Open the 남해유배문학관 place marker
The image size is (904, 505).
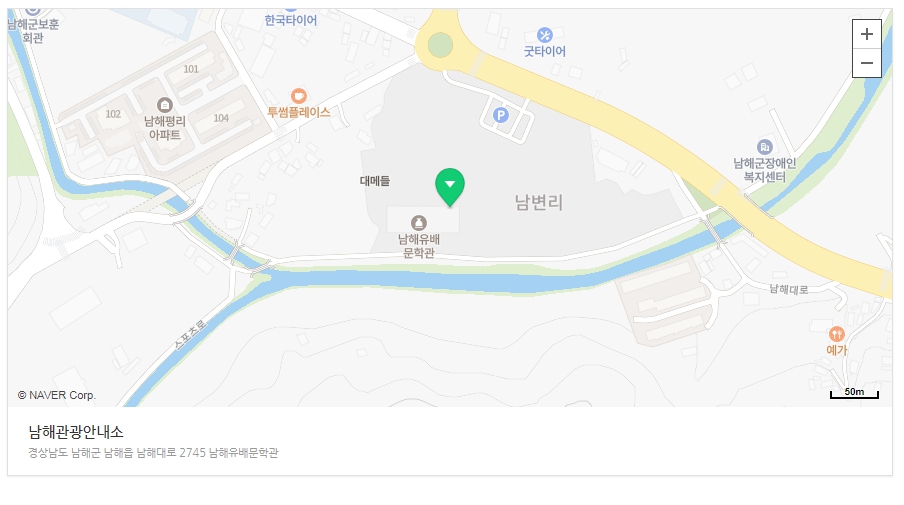coord(418,221)
